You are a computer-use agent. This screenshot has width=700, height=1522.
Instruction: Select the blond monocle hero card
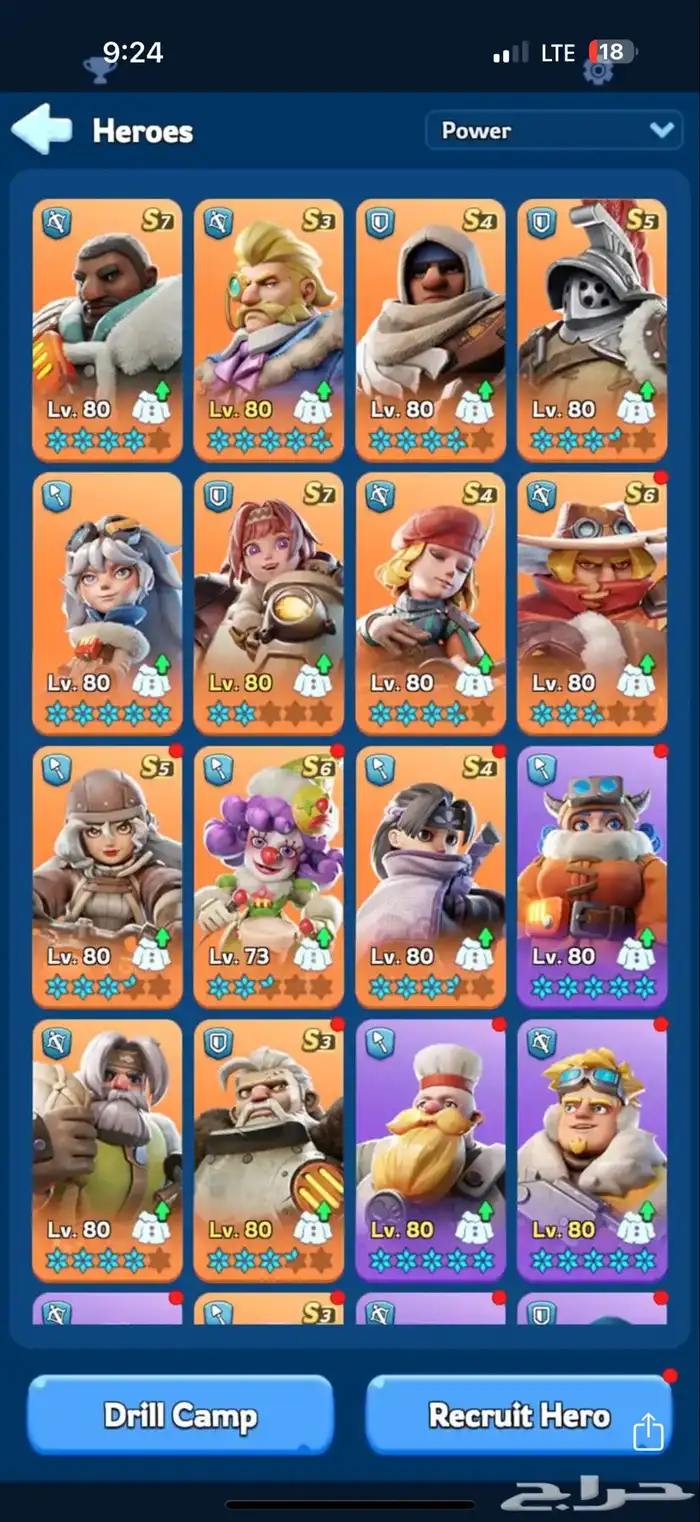click(x=268, y=328)
